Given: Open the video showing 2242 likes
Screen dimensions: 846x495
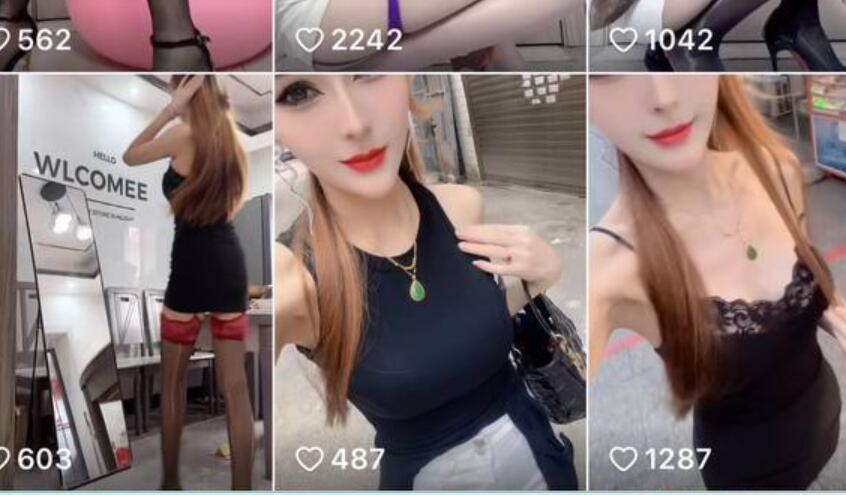Looking at the screenshot, I should [x=430, y=30].
